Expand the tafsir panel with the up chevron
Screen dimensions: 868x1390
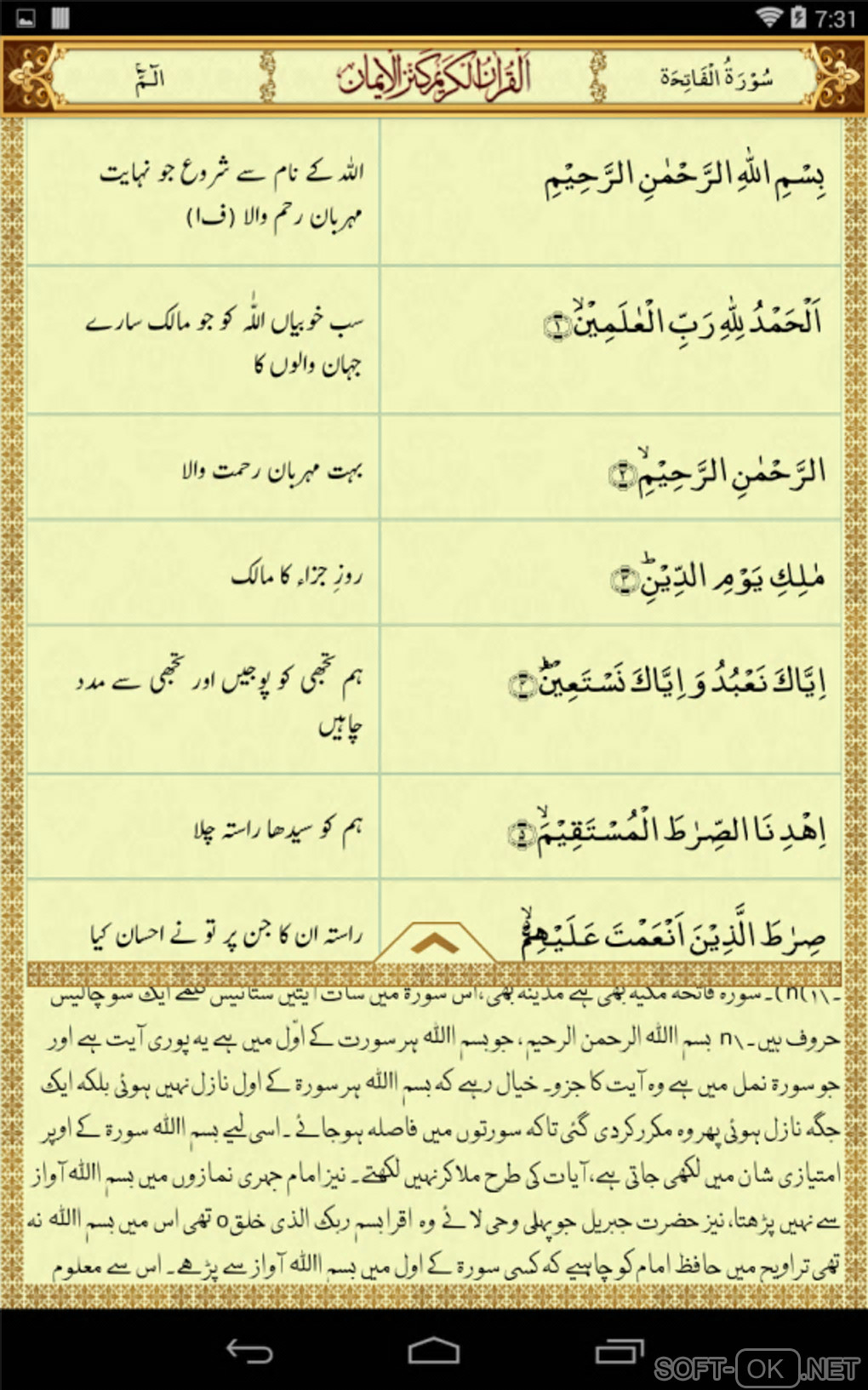(x=434, y=943)
